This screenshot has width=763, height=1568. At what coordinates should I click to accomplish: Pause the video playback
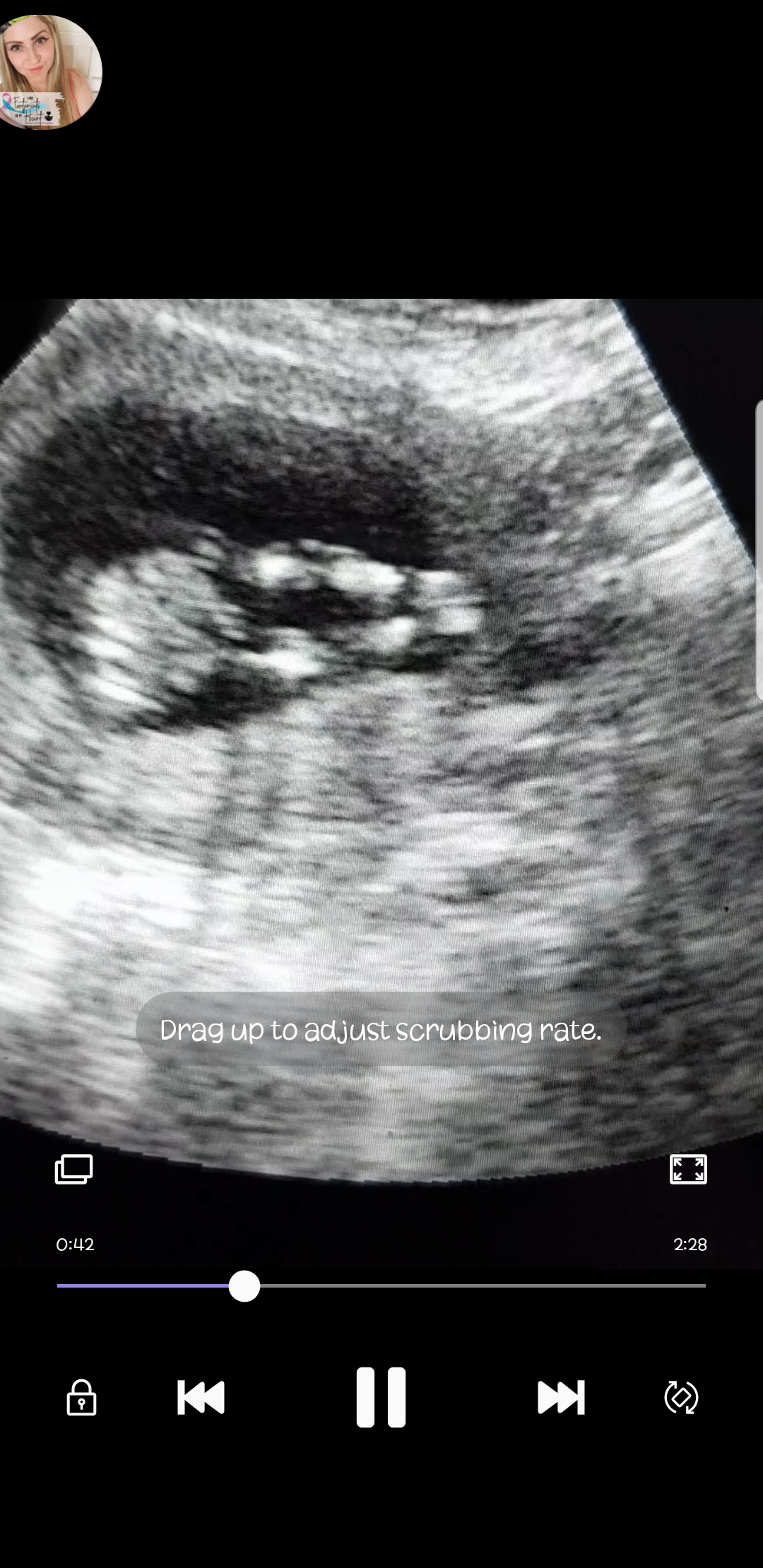[381, 1397]
